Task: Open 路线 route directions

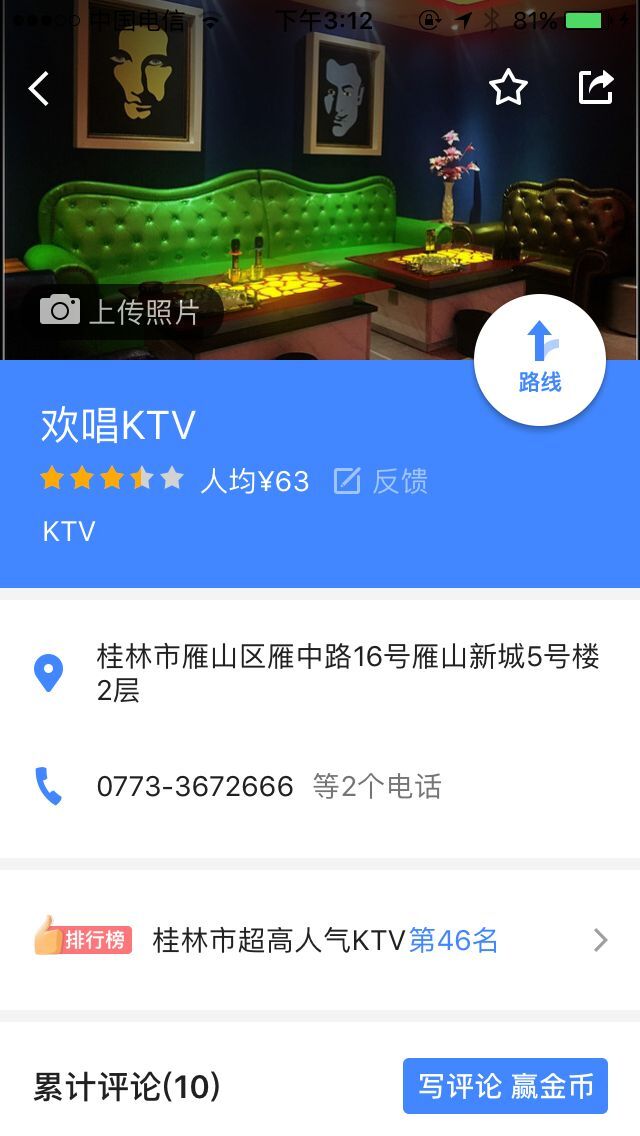Action: [x=540, y=360]
